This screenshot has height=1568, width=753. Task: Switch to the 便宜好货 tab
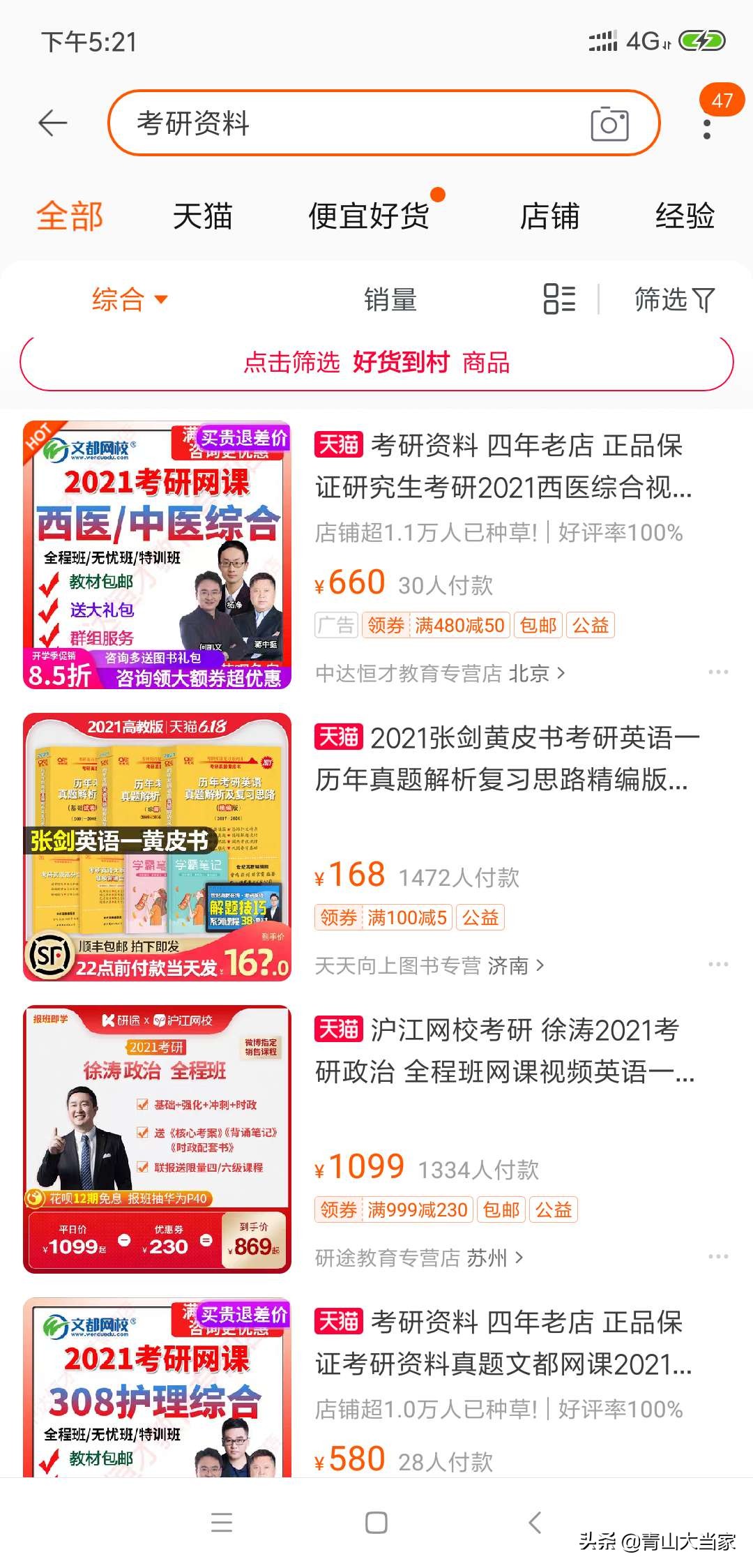[x=370, y=217]
